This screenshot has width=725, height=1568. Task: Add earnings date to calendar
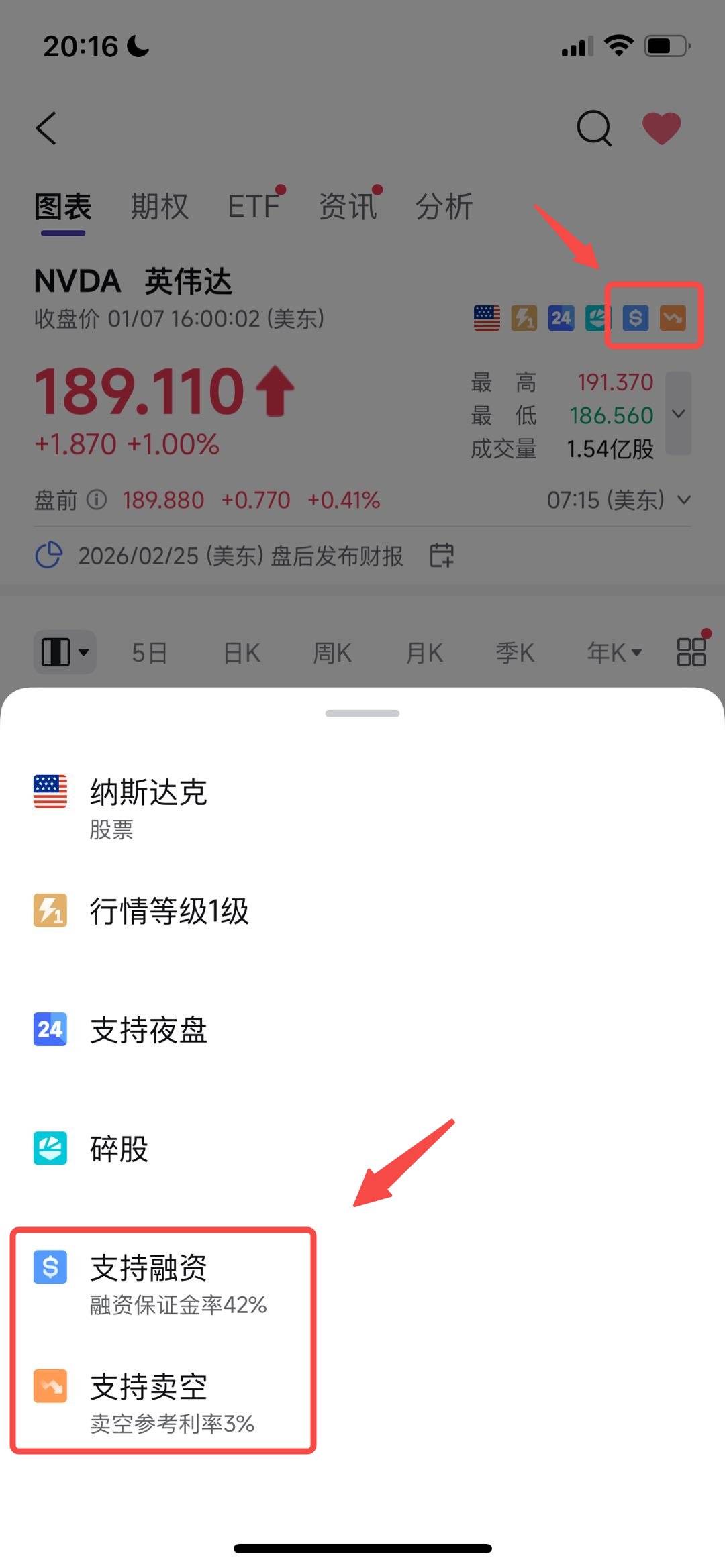coord(442,556)
